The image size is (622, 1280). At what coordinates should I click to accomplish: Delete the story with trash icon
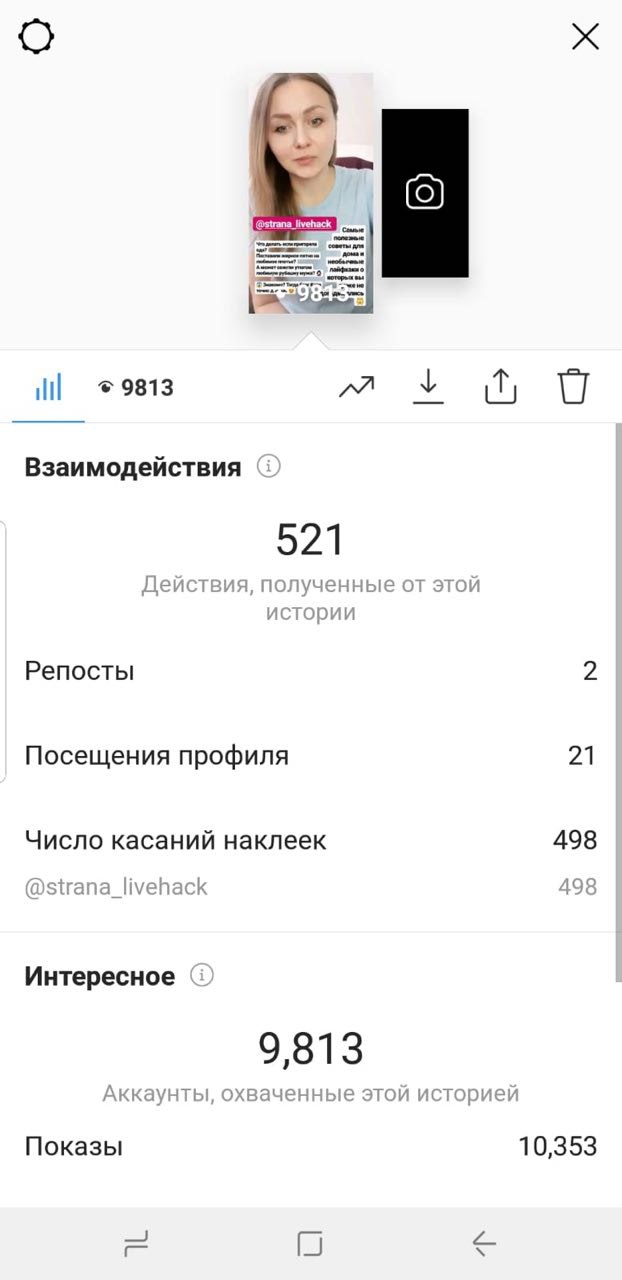573,386
